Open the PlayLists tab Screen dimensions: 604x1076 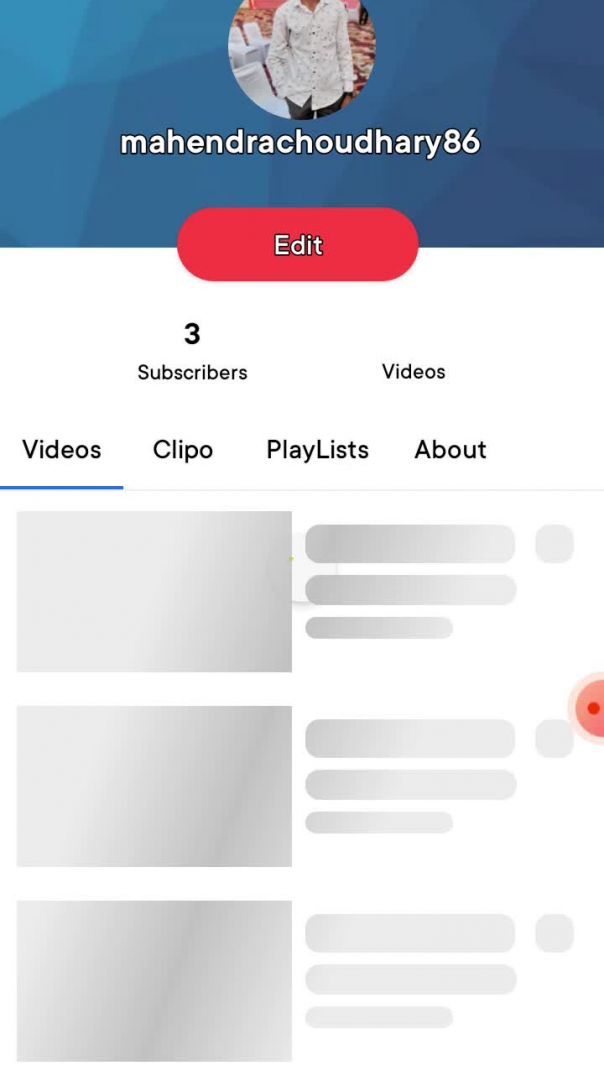point(317,450)
